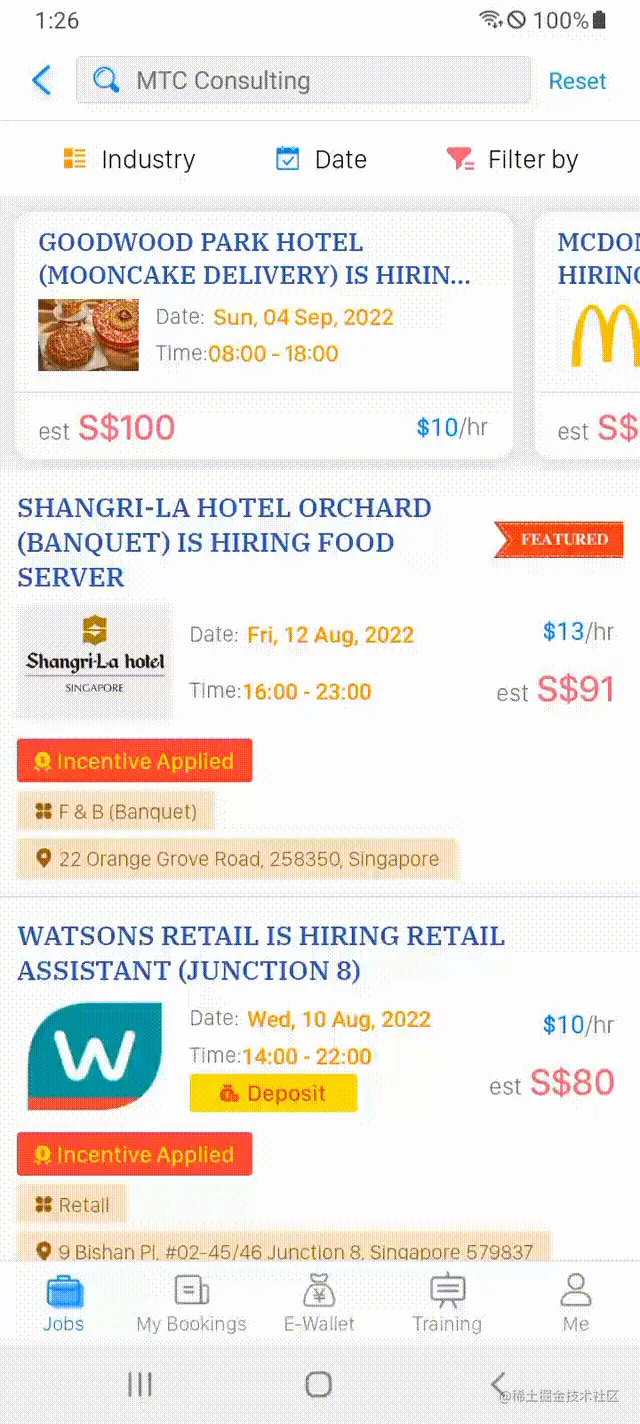640x1424 pixels.
Task: Choose a Date filter
Action: (321, 159)
